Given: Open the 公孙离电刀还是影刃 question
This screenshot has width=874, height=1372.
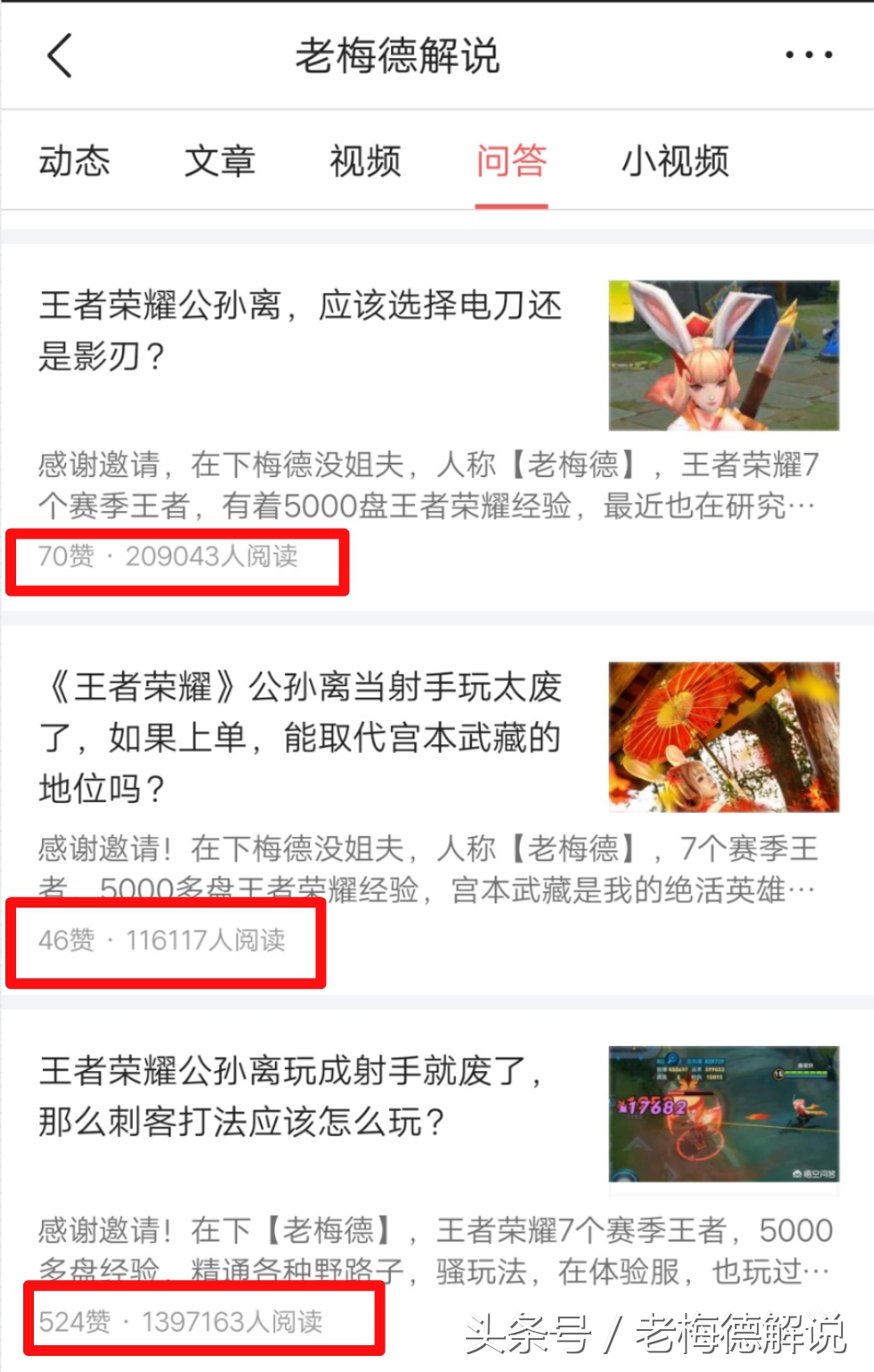Looking at the screenshot, I should (x=299, y=330).
